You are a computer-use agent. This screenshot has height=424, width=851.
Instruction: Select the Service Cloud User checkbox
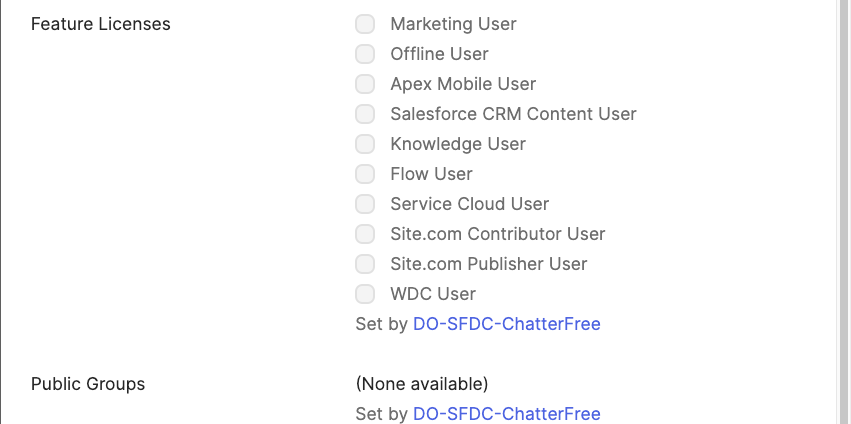365,204
